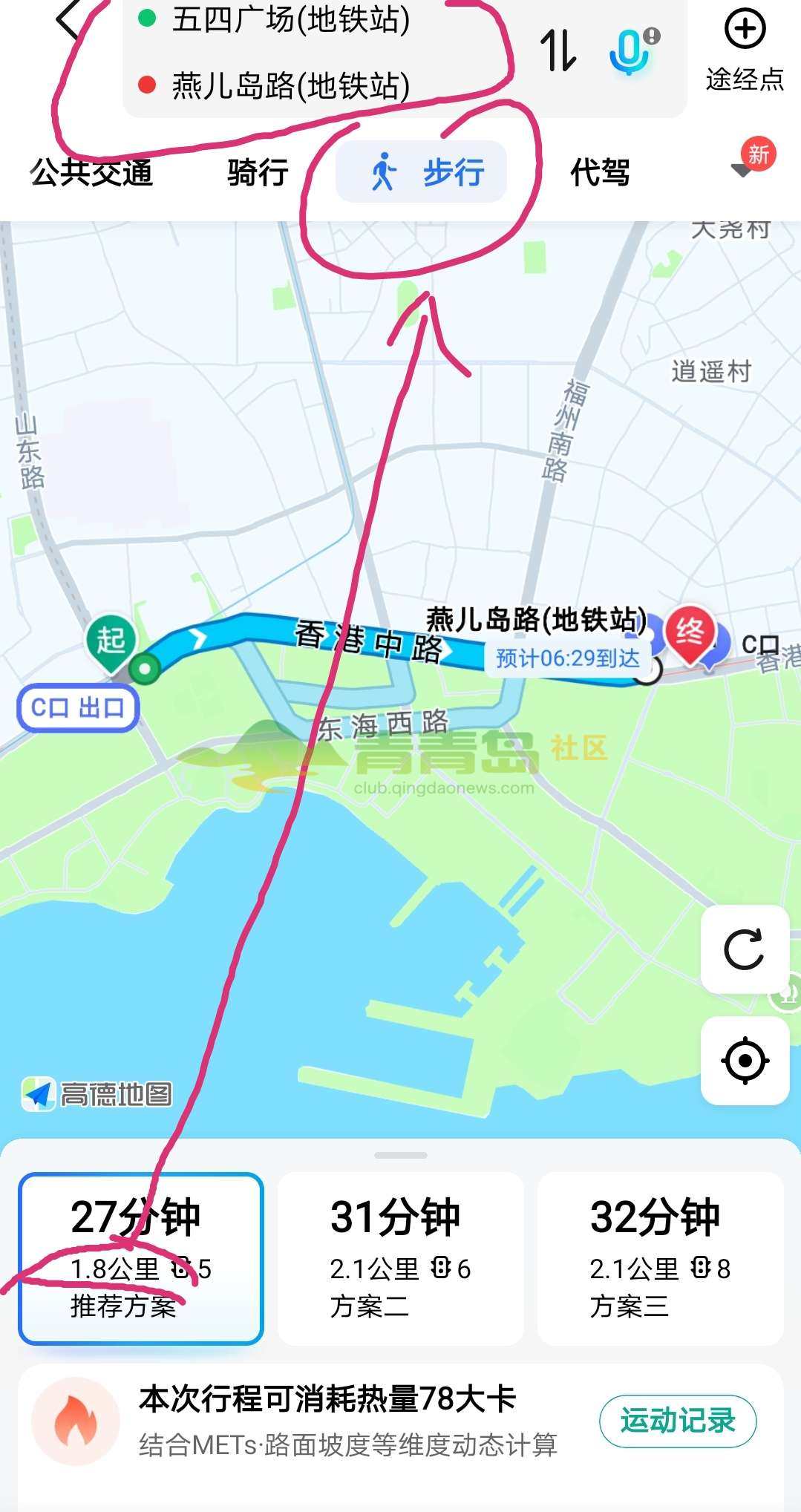The image size is (801, 1512).
Task: Choose the 31分钟 方案二 route
Action: click(401, 1258)
